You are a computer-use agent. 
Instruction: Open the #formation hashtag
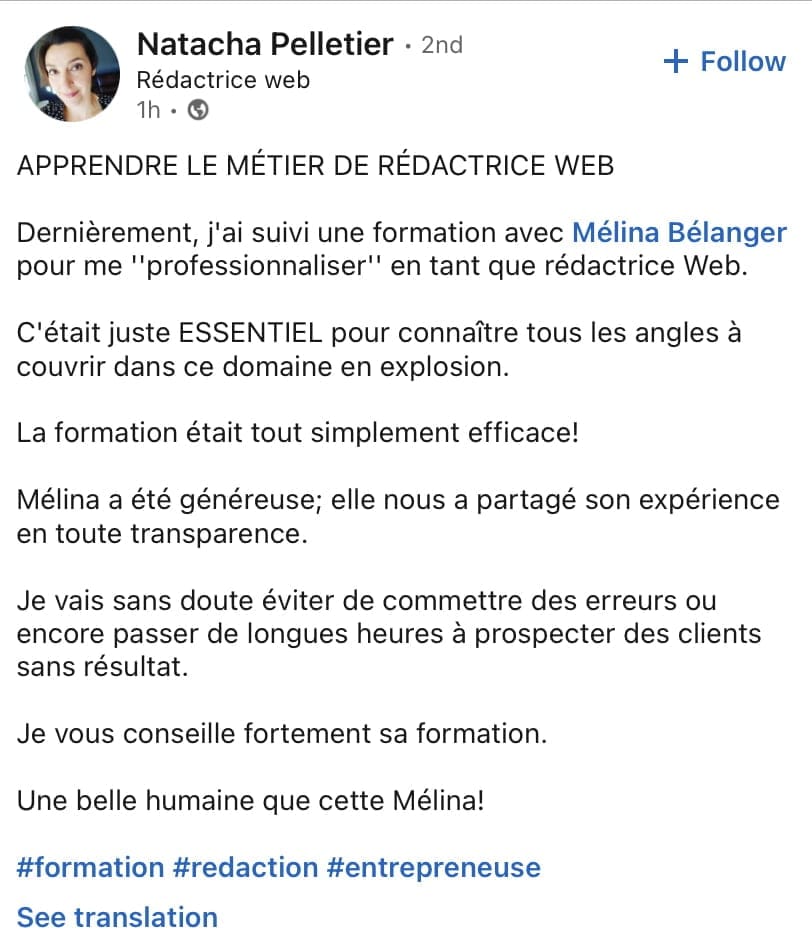90,867
